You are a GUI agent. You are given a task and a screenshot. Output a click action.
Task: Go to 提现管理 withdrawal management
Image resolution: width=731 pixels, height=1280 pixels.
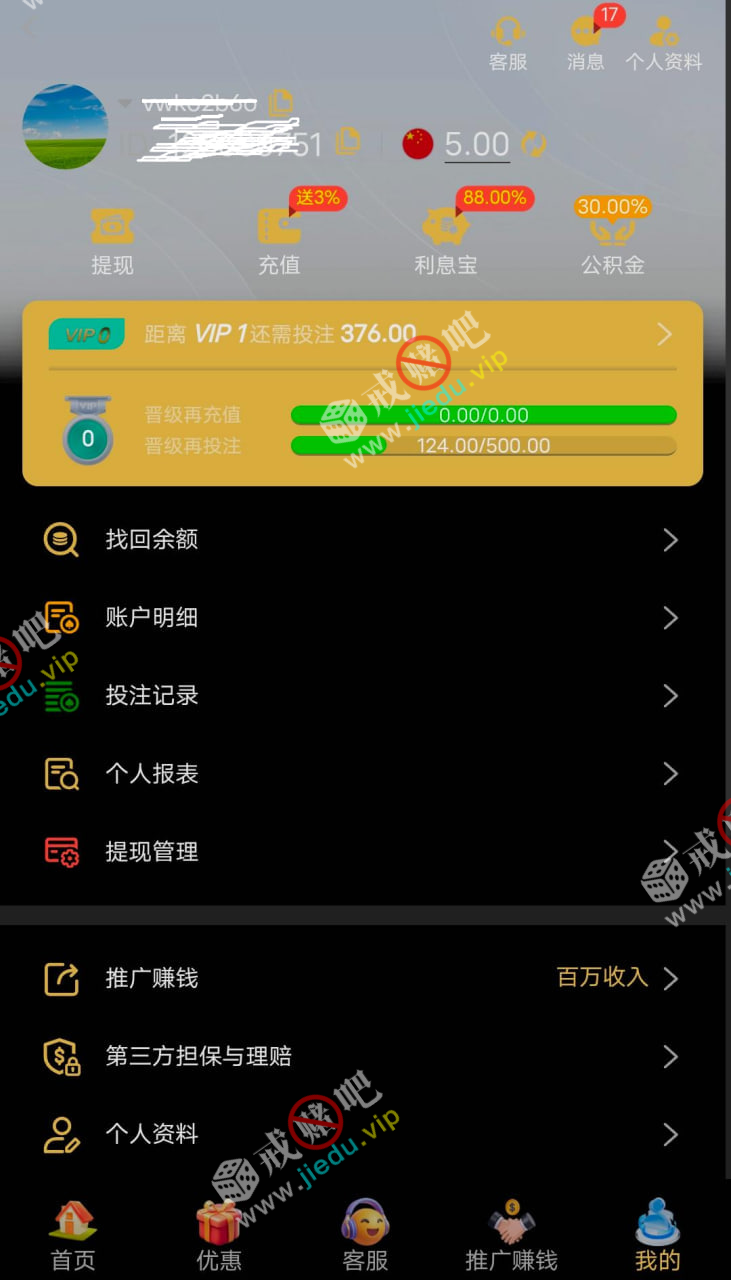(365, 852)
